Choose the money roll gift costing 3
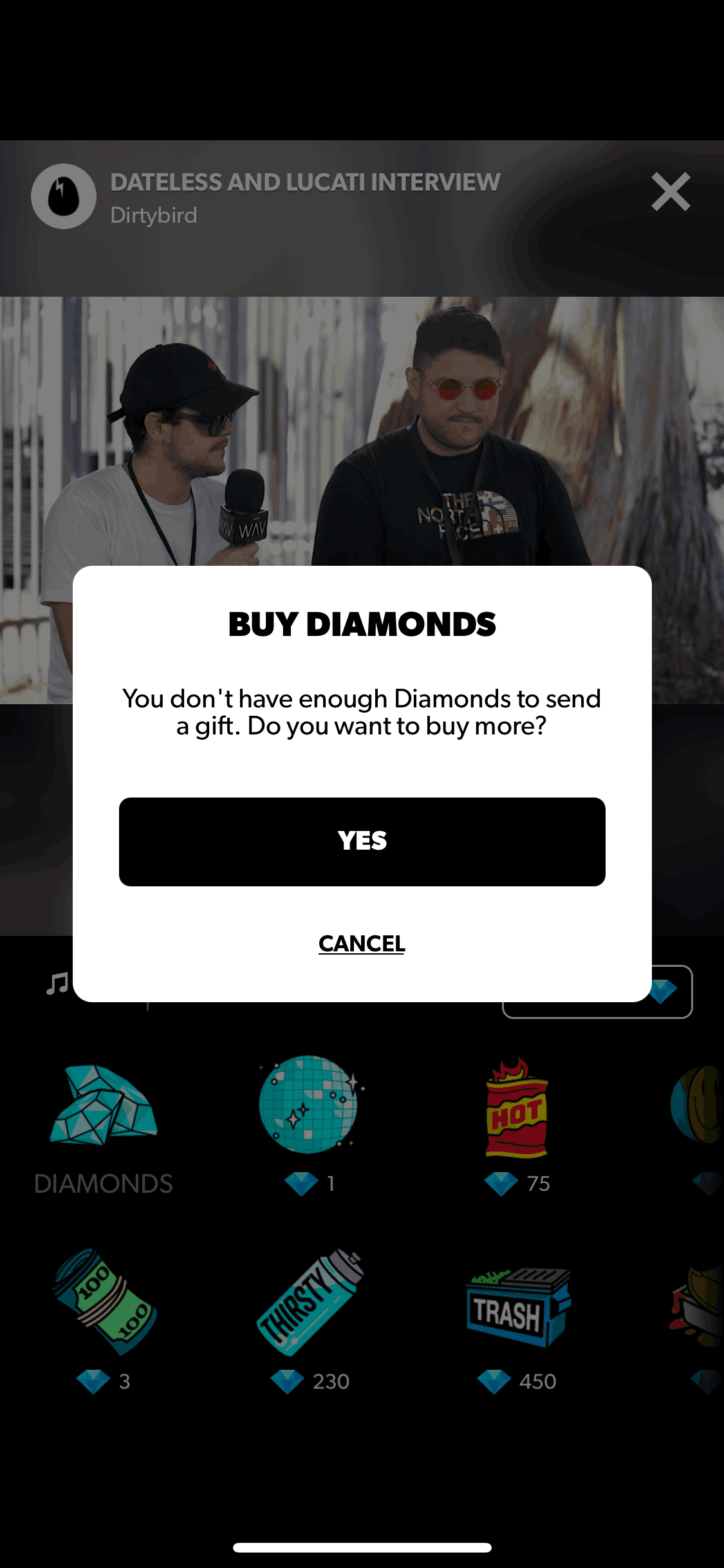Image resolution: width=724 pixels, height=1568 pixels. [x=104, y=1321]
